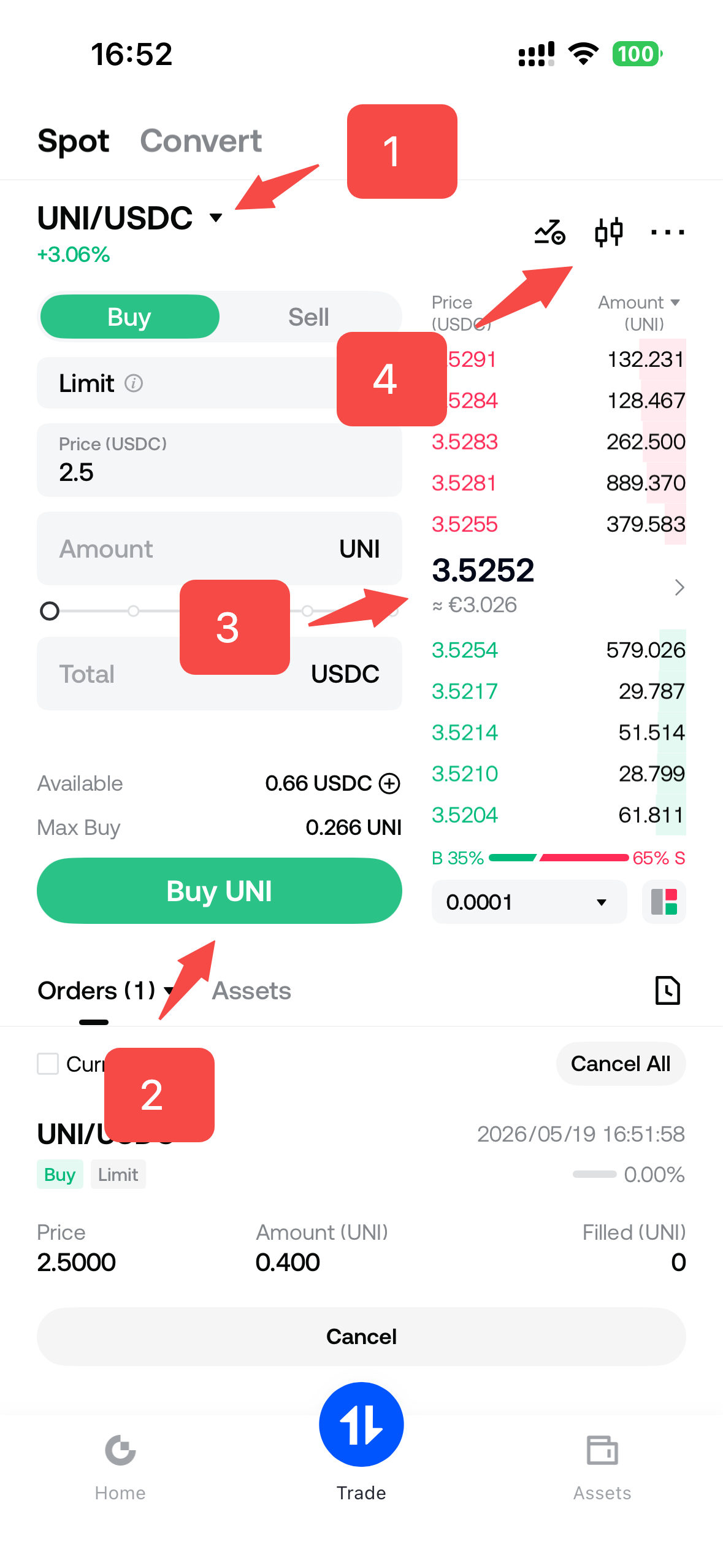The height and width of the screenshot is (1568, 723).
Task: Change the order book layout icon
Action: pyautogui.click(x=664, y=902)
